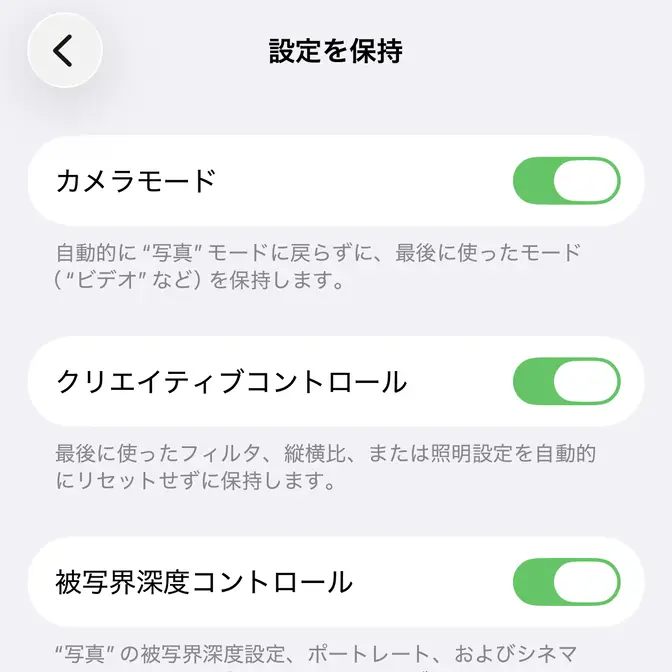Go back from 設定を保持 screen
672x672 pixels.
pos(65,50)
